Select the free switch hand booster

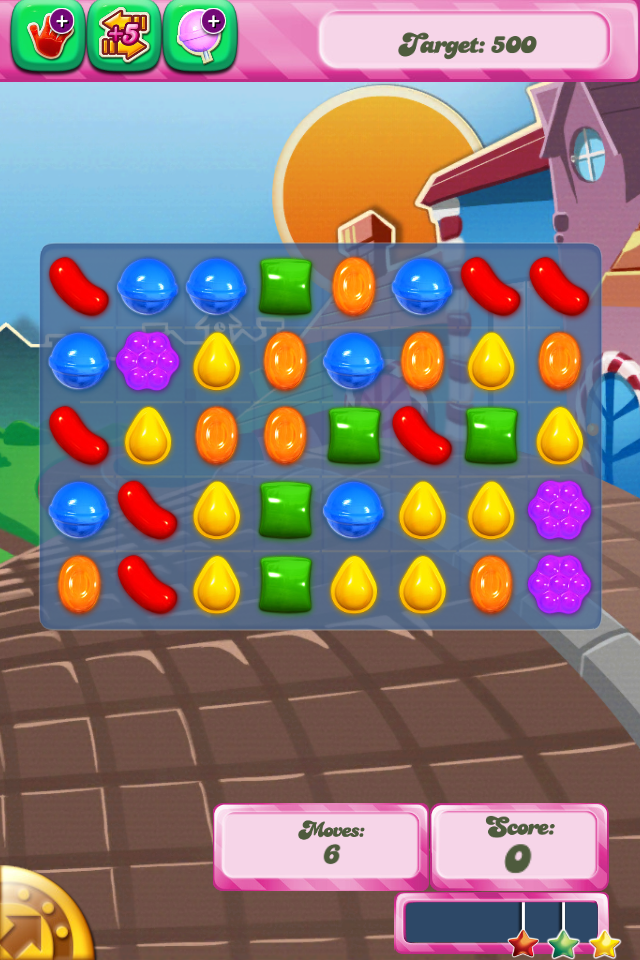[x=47, y=36]
